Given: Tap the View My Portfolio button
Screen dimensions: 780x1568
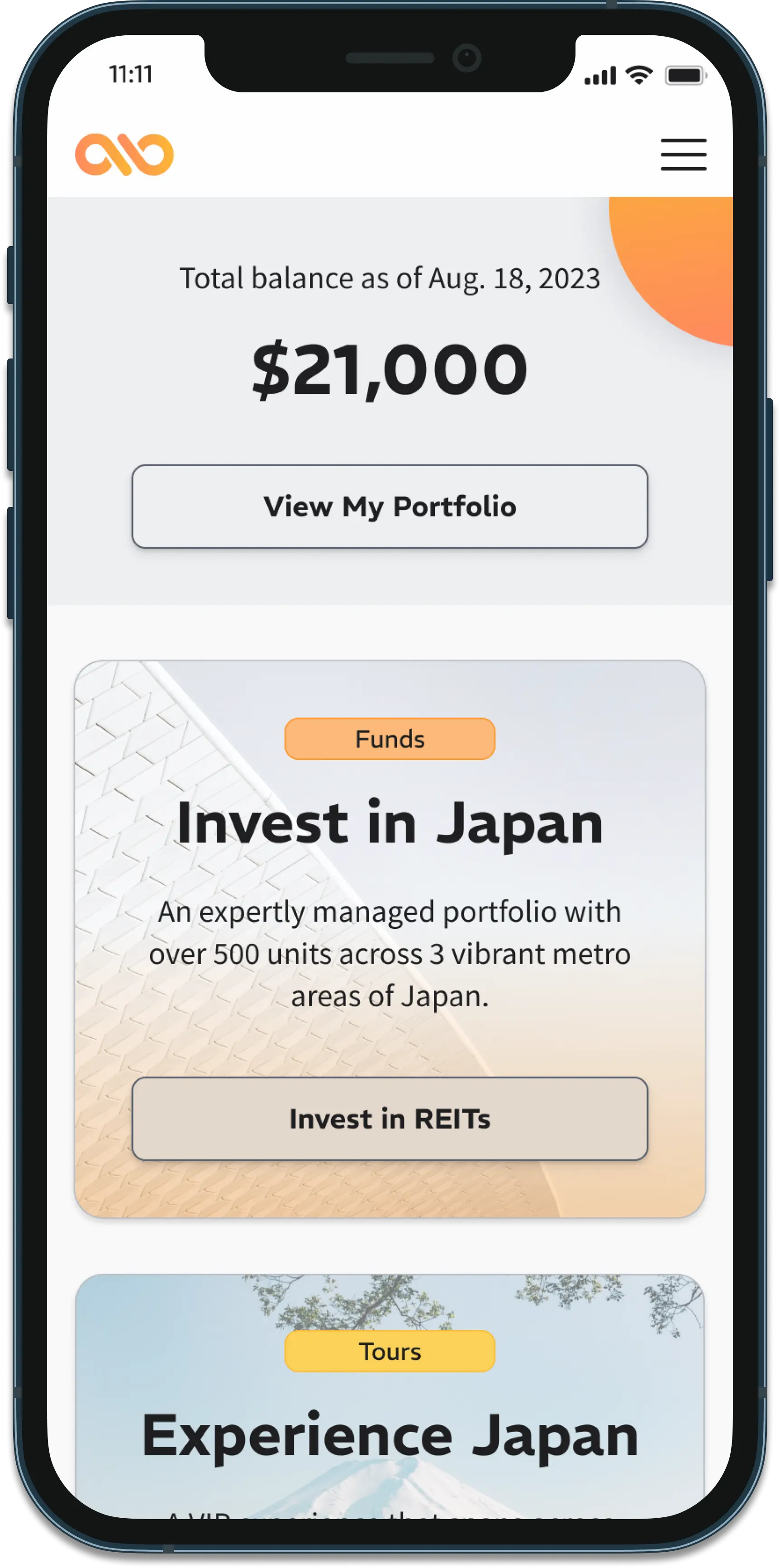Looking at the screenshot, I should point(390,507).
